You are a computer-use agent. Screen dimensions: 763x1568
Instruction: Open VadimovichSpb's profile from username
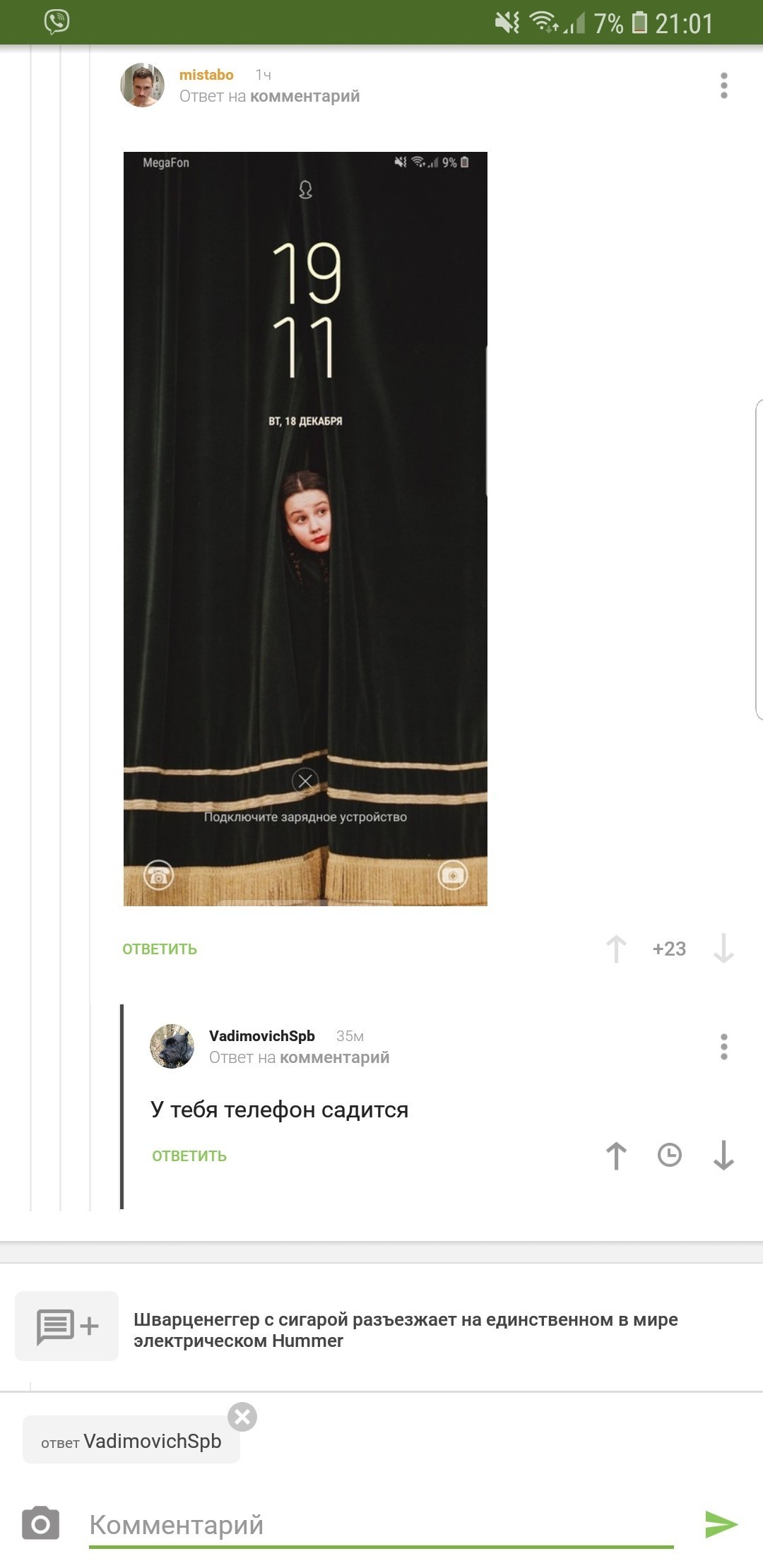[x=261, y=1036]
